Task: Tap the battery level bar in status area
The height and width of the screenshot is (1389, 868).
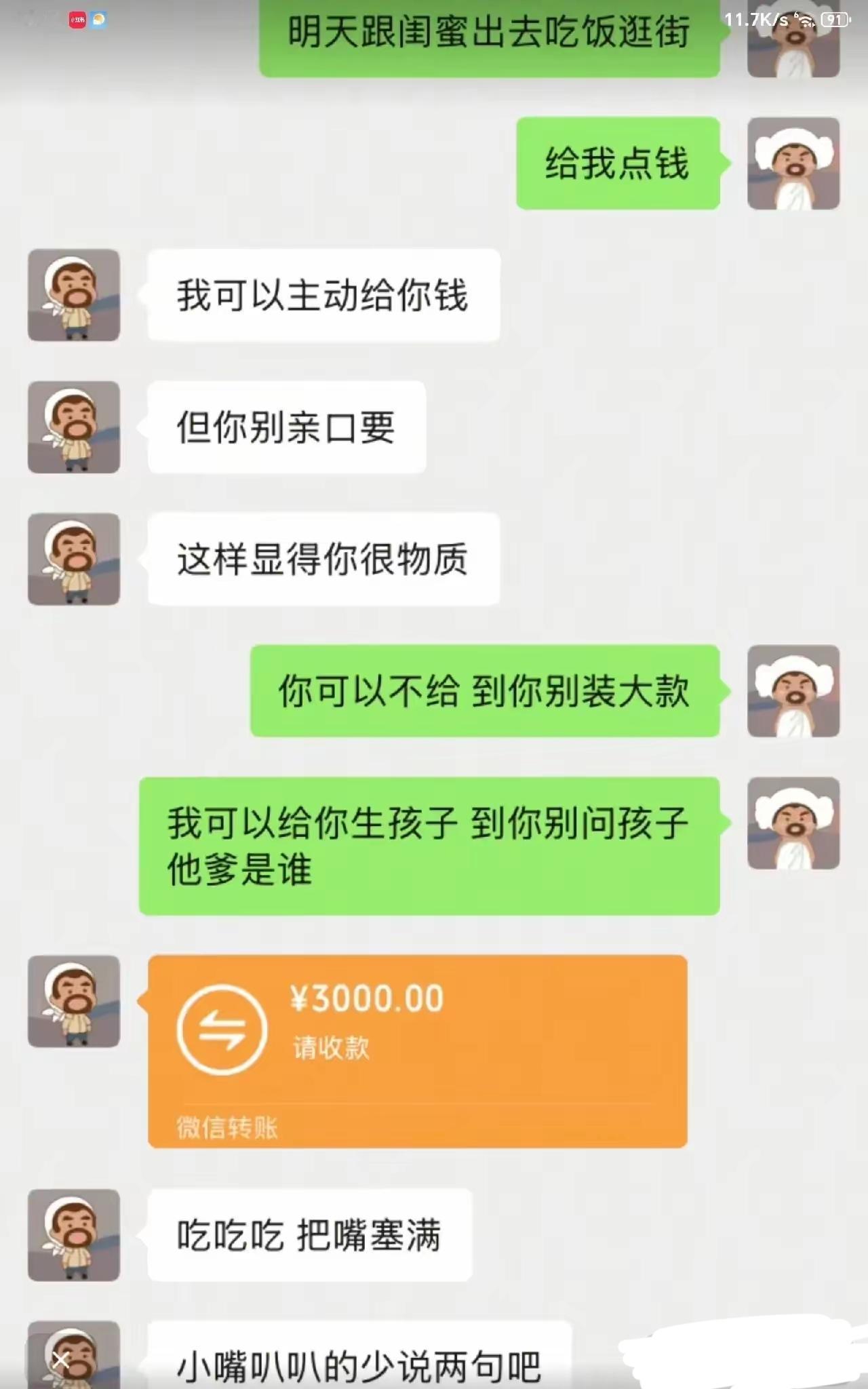Action: (x=835, y=18)
